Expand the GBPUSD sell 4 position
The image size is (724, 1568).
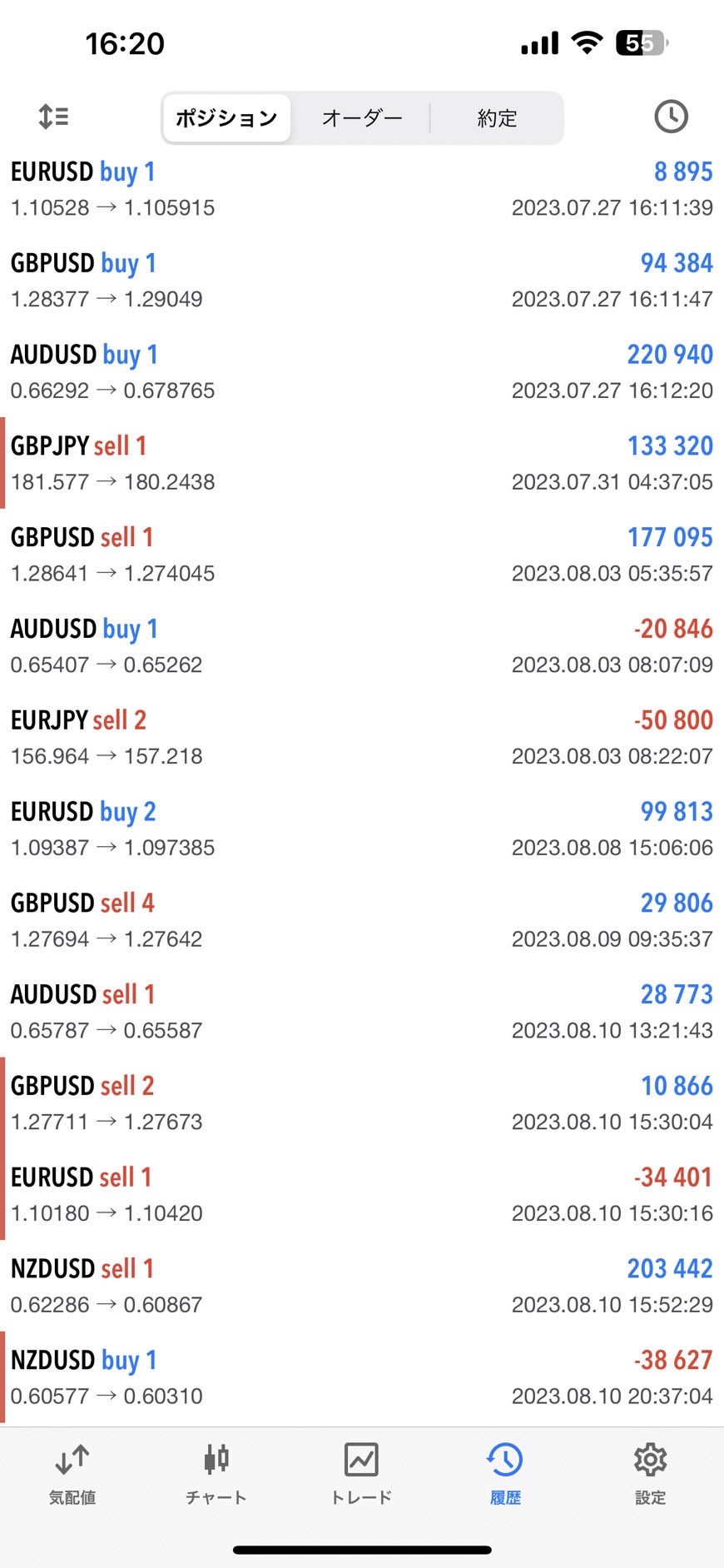tap(362, 920)
